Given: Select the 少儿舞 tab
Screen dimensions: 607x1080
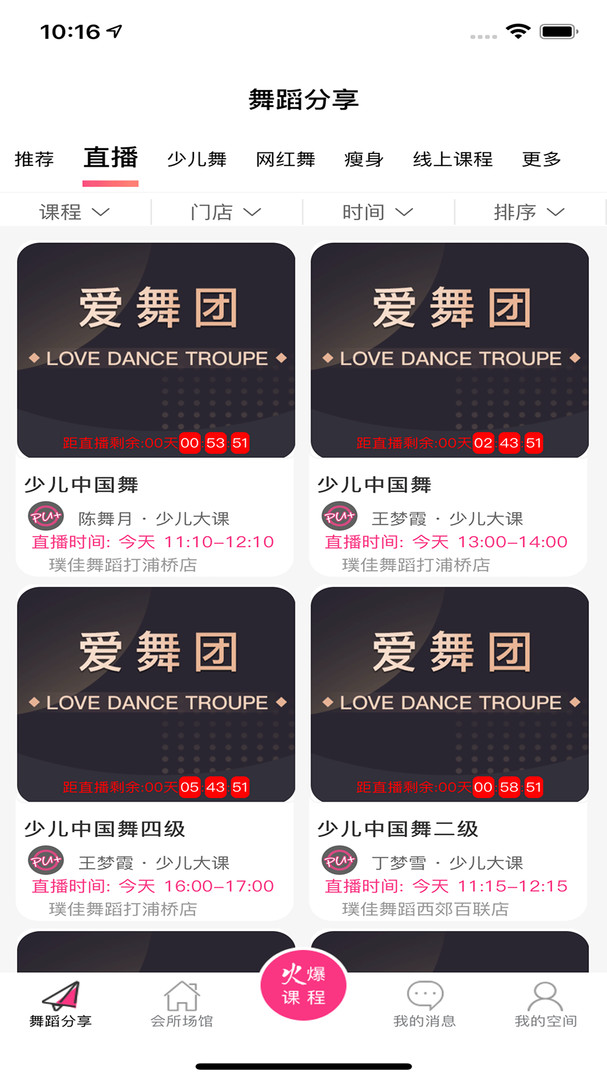Looking at the screenshot, I should [x=196, y=159].
